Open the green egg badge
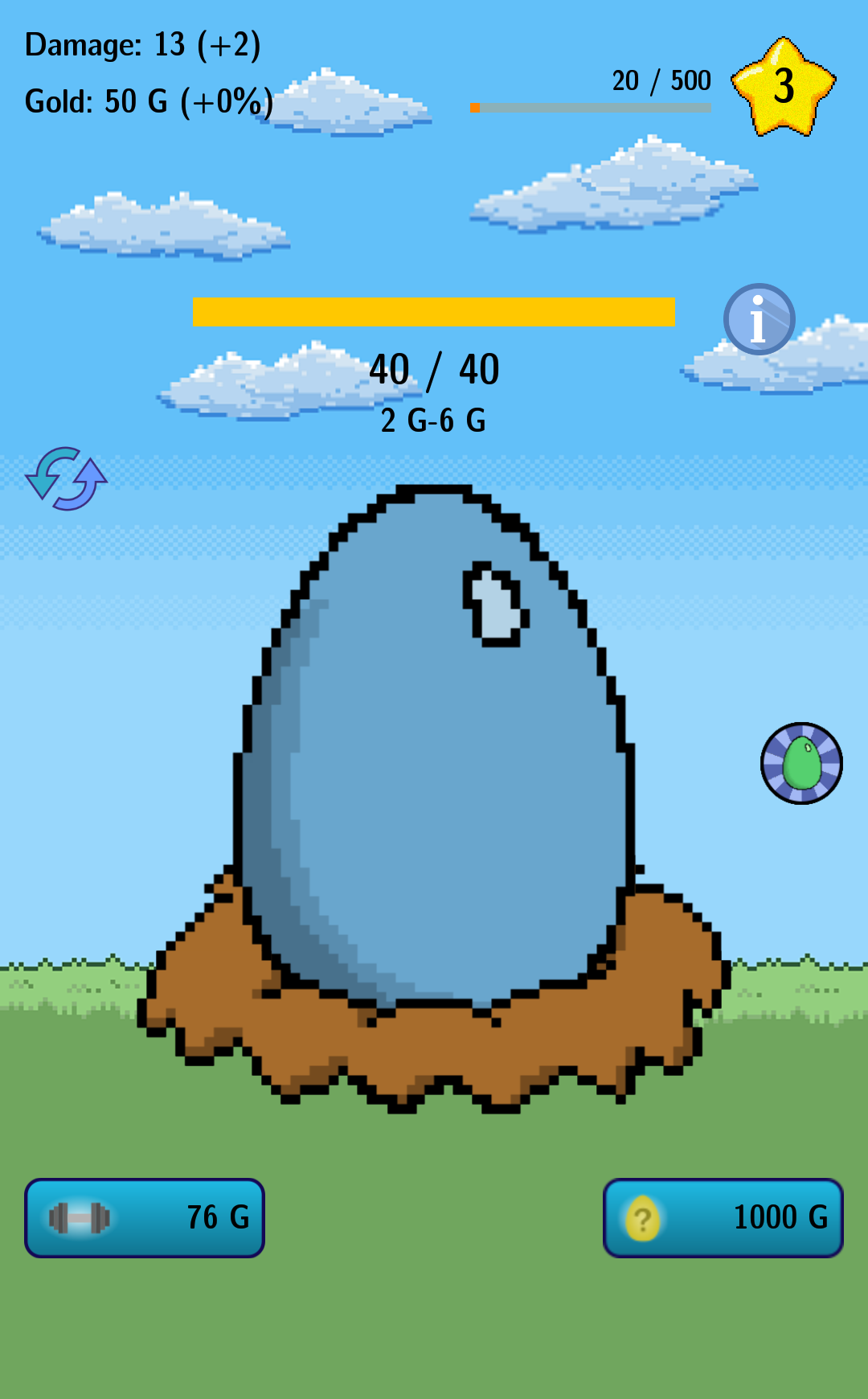 tap(801, 763)
